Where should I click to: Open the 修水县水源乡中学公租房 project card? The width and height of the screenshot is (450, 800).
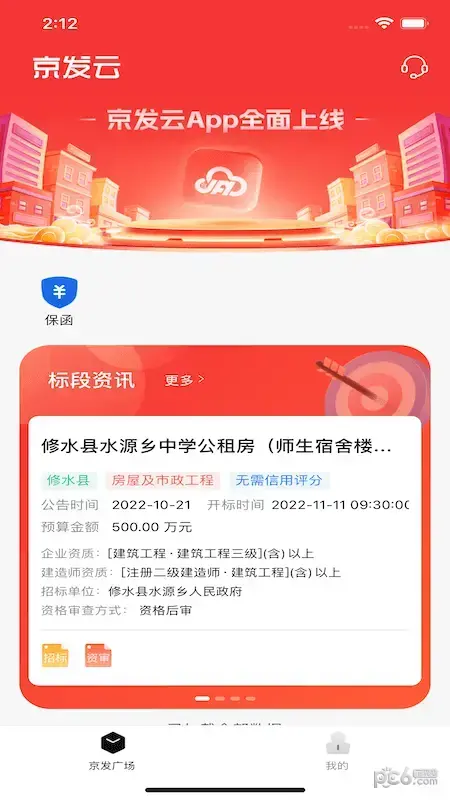coord(224,551)
